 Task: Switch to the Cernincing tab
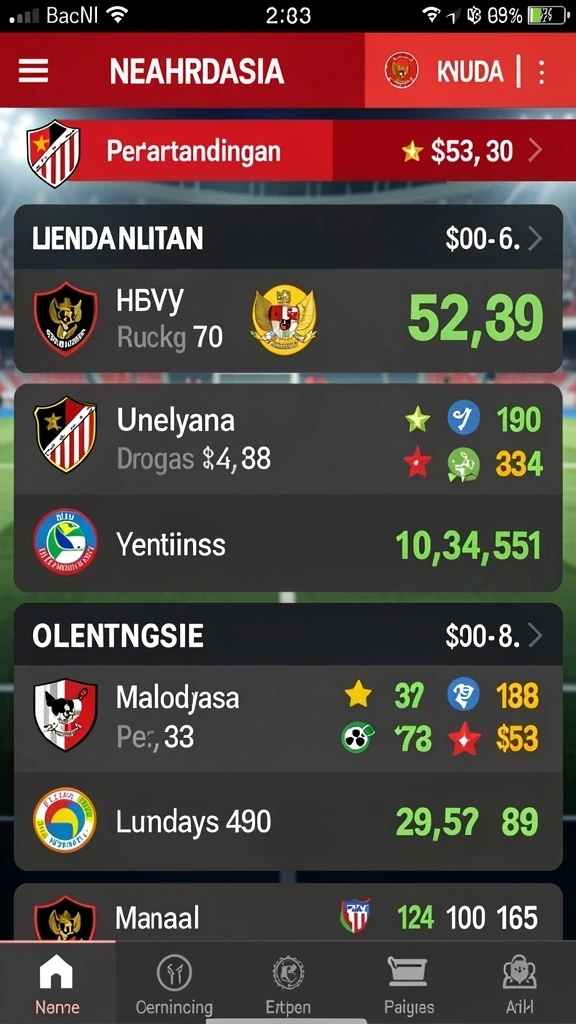174,982
